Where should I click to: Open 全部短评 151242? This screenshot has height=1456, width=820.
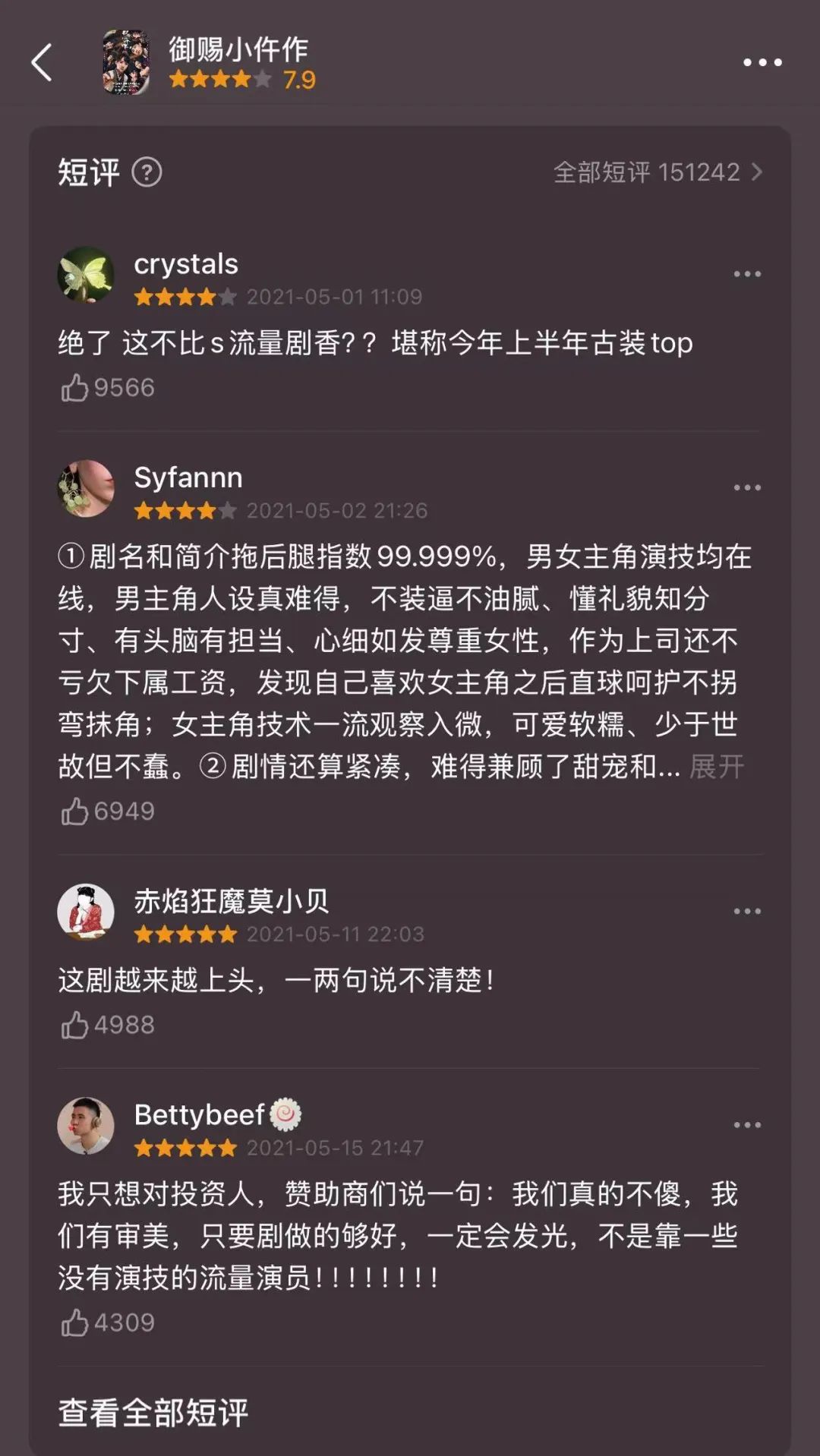coord(658,172)
